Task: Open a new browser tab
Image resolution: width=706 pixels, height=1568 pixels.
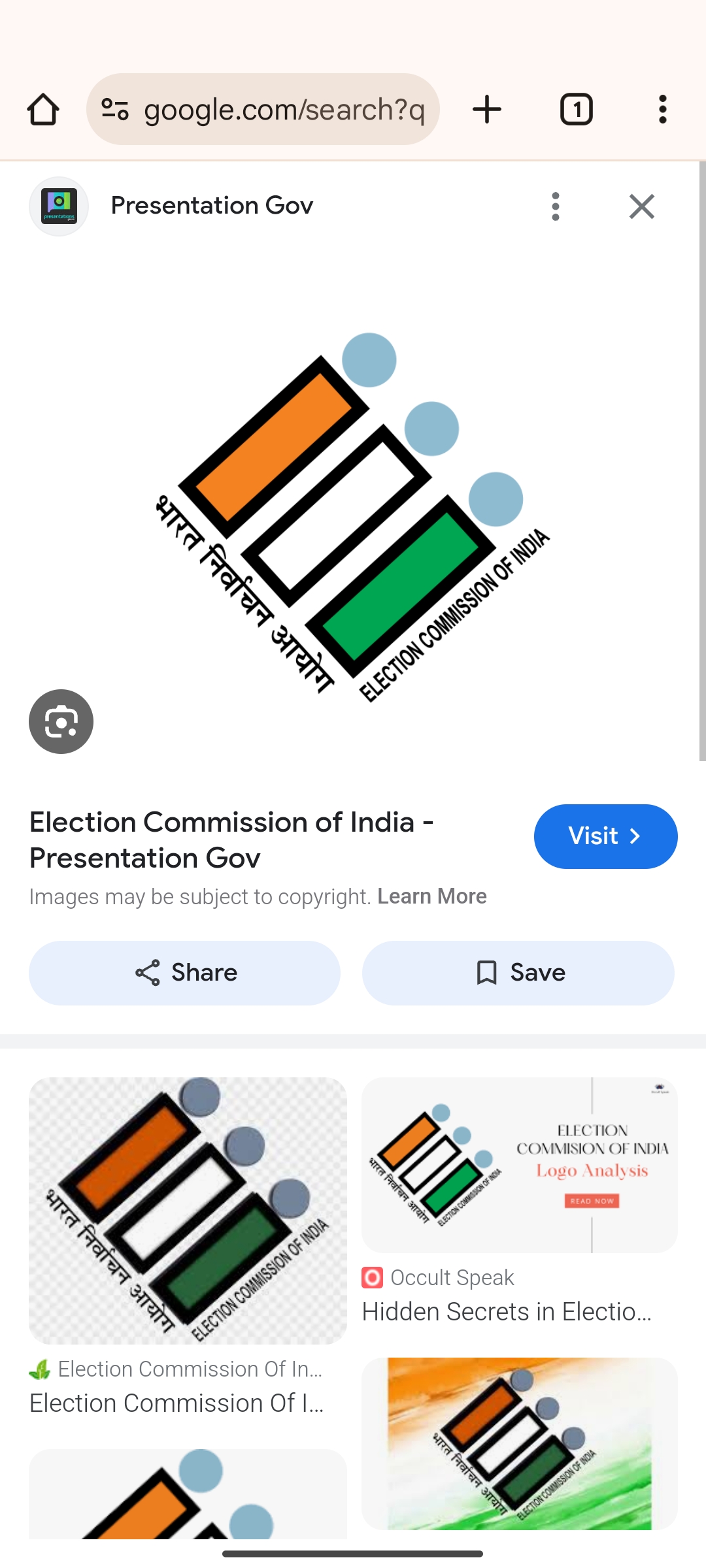Action: [487, 109]
